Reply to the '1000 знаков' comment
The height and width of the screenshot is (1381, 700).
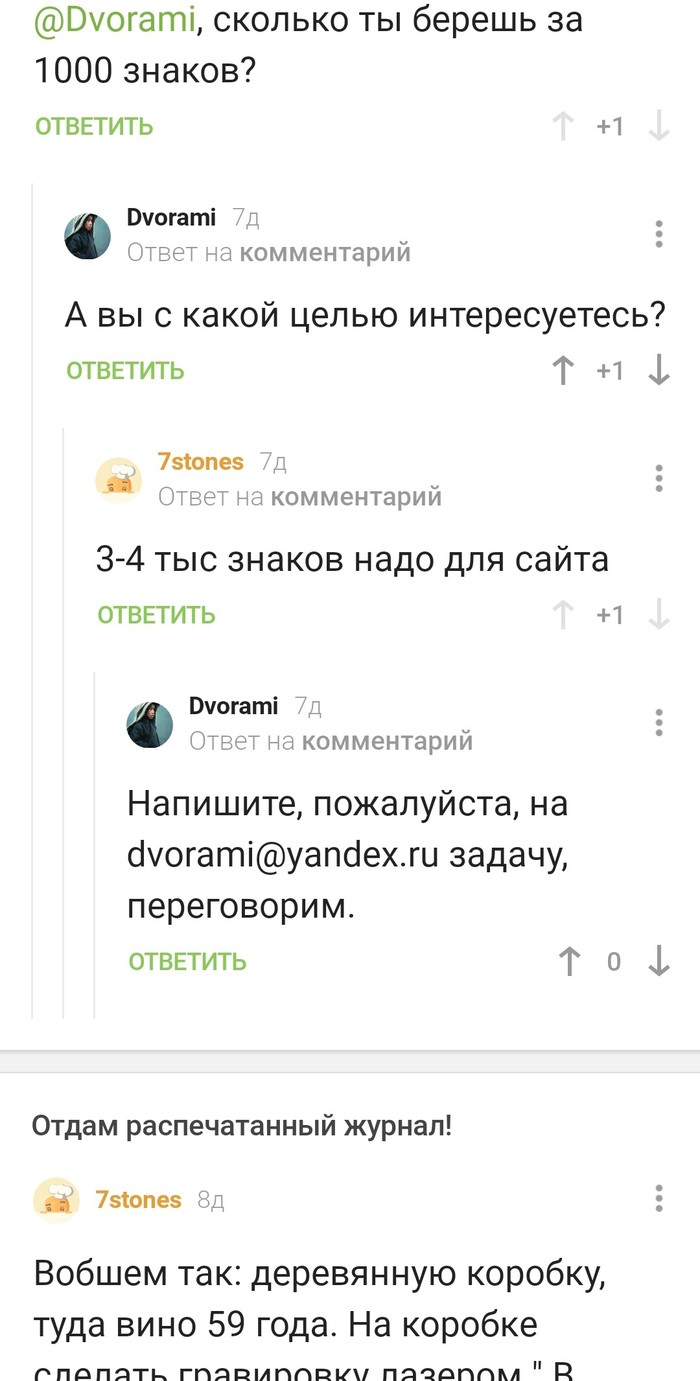pyautogui.click(x=94, y=126)
